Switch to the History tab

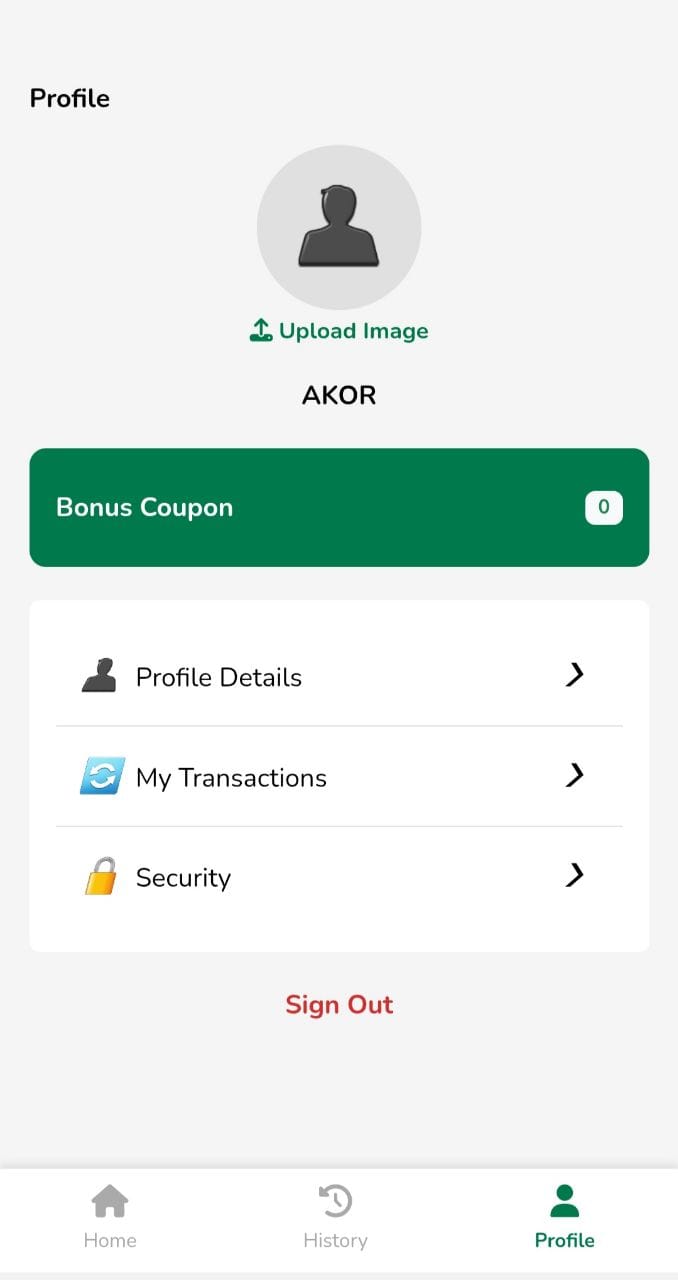tap(335, 1217)
